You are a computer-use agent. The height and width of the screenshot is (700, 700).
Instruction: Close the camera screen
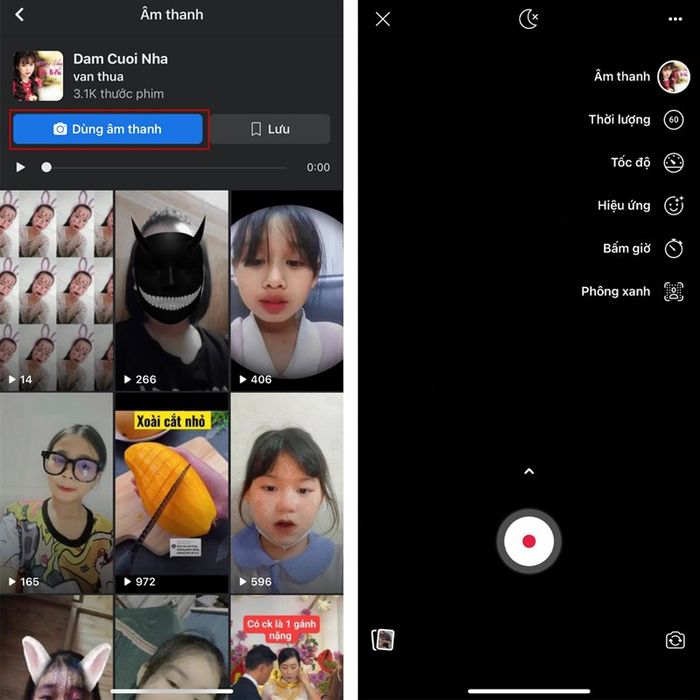[x=383, y=19]
